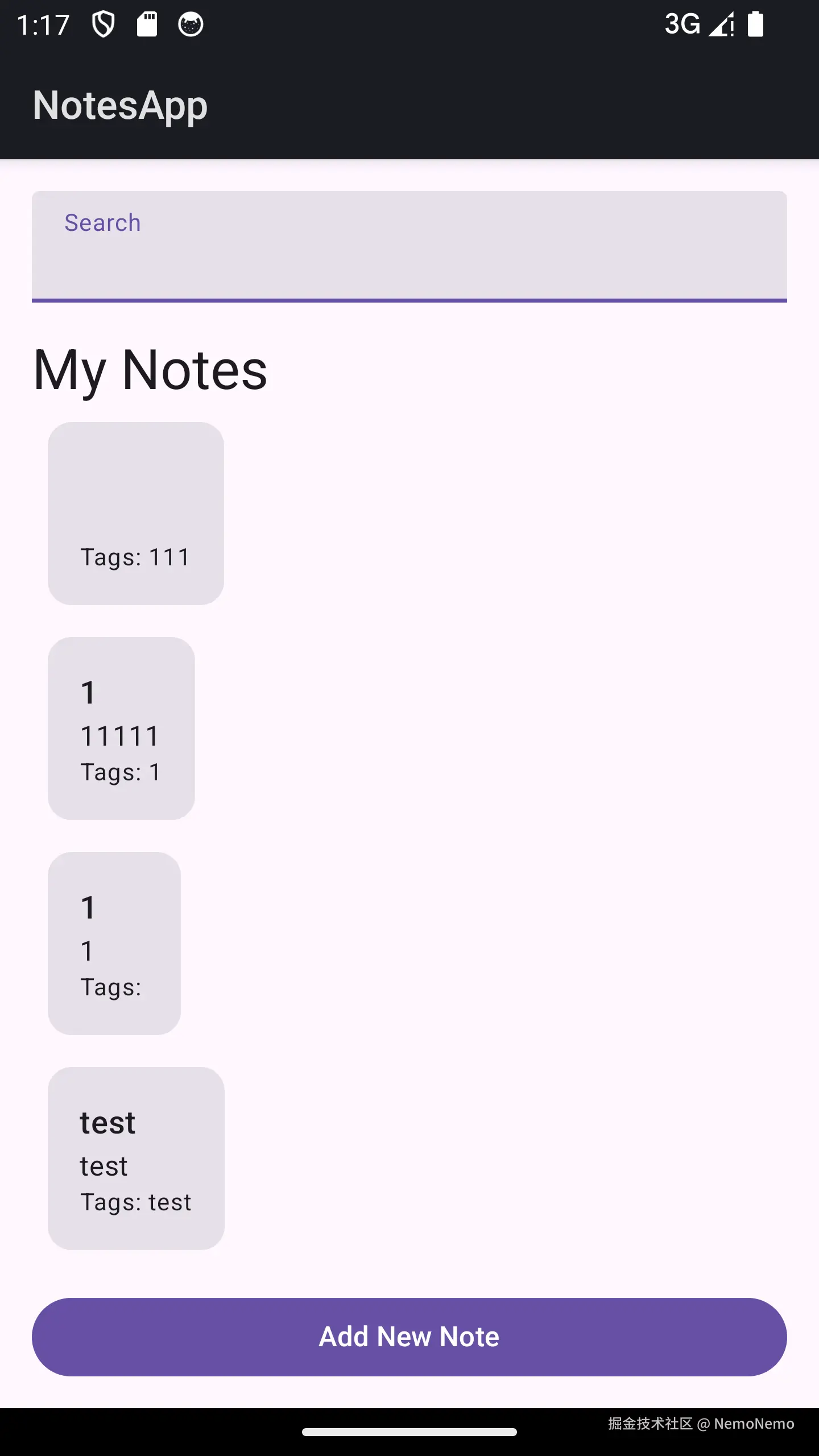
Task: Open the note tagged 111
Action: point(135,513)
